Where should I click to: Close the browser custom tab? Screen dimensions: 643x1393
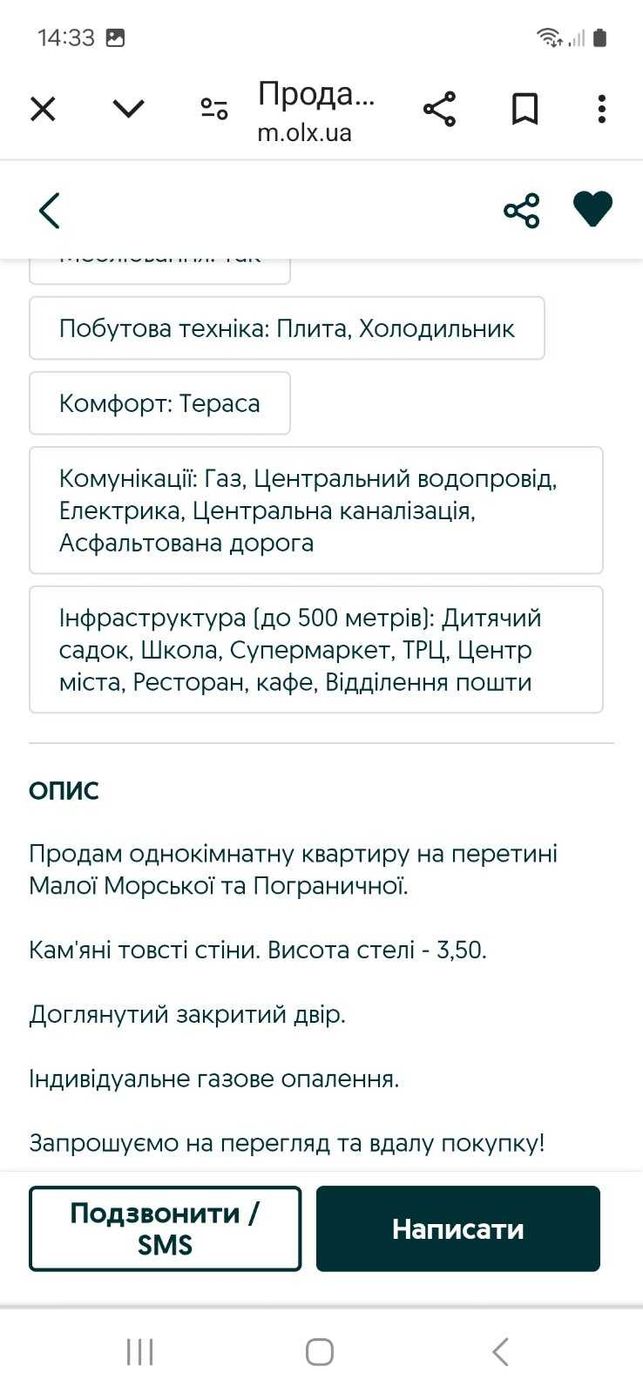click(x=42, y=109)
